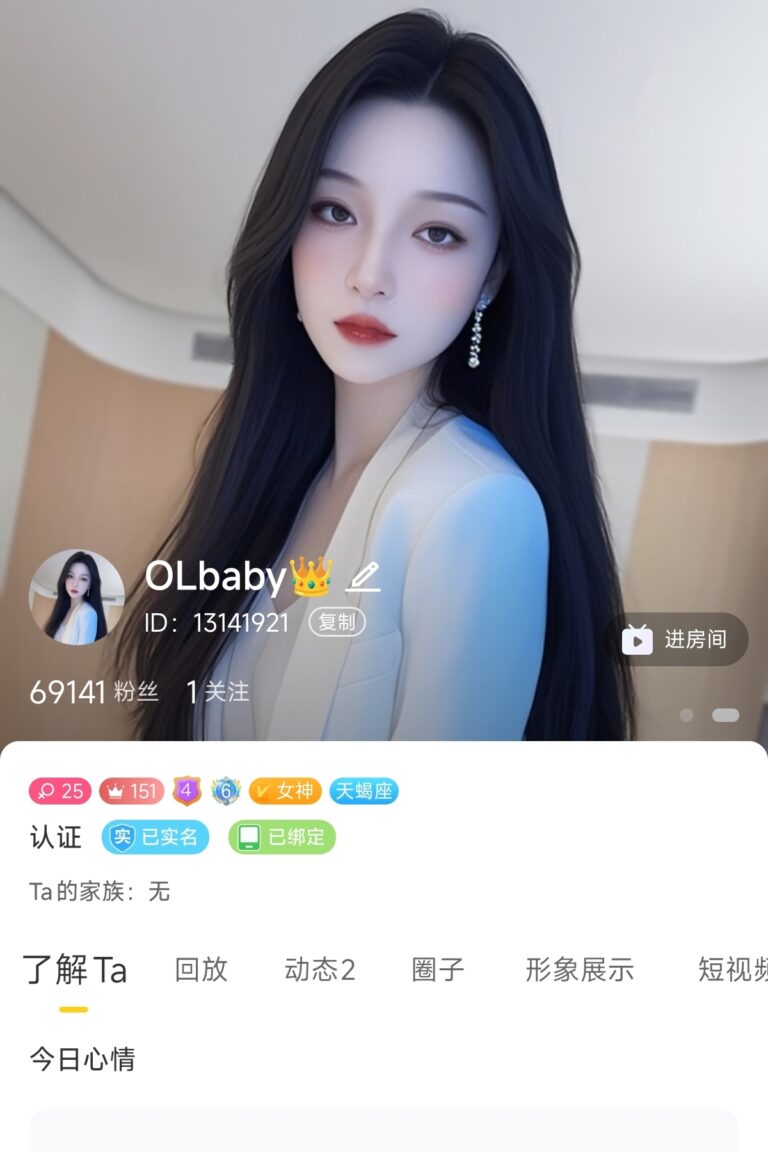The image size is (768, 1152).
Task: Select the 了解Ta tab
Action: pyautogui.click(x=75, y=970)
